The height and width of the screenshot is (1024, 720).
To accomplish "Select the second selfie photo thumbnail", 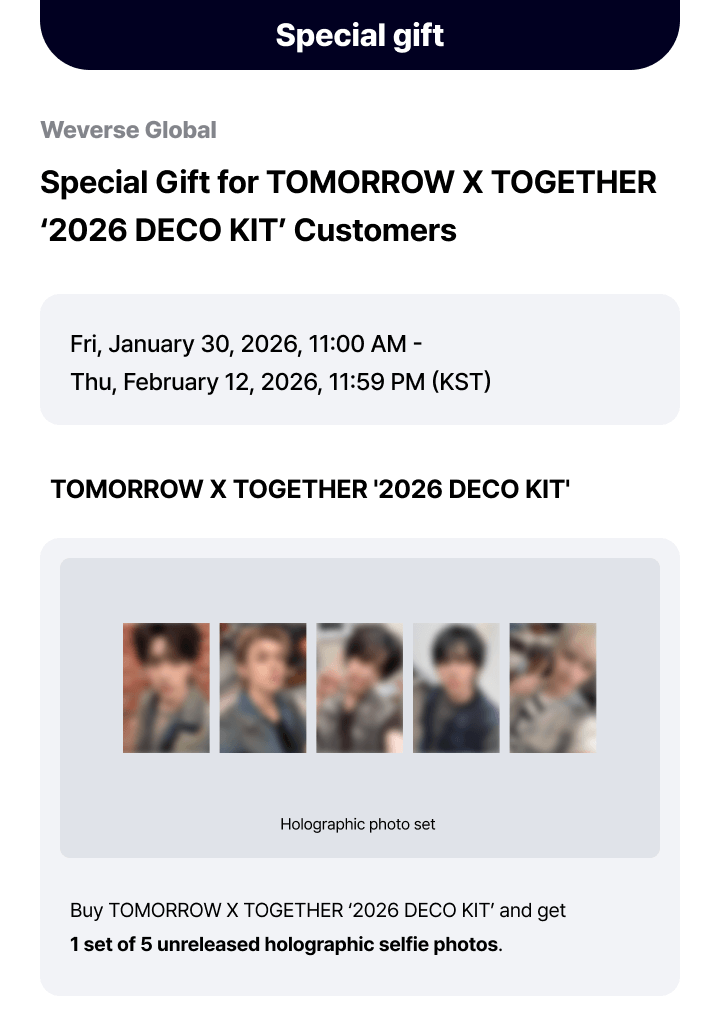I will coord(262,687).
